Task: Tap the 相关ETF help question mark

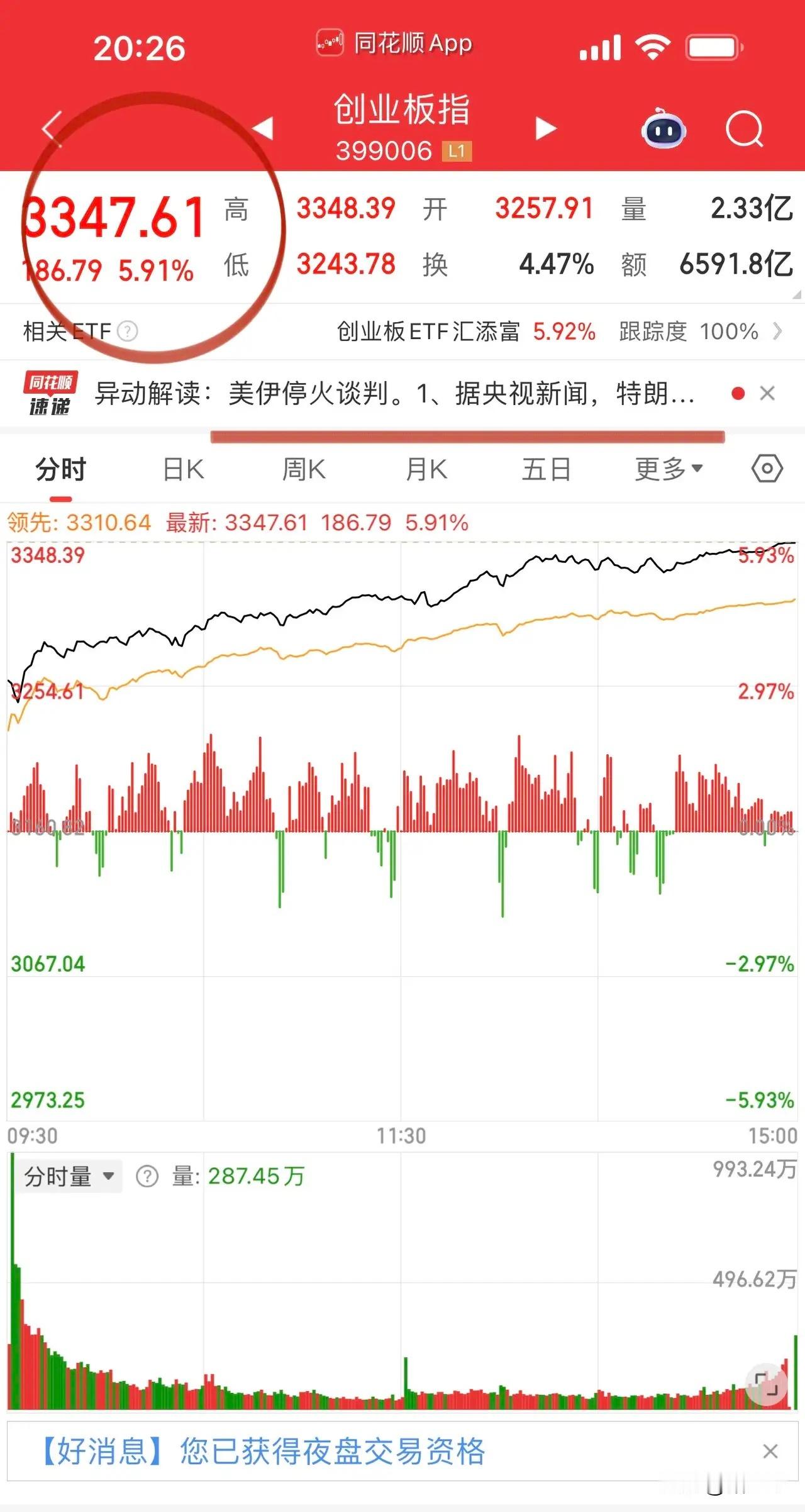Action: (130, 330)
